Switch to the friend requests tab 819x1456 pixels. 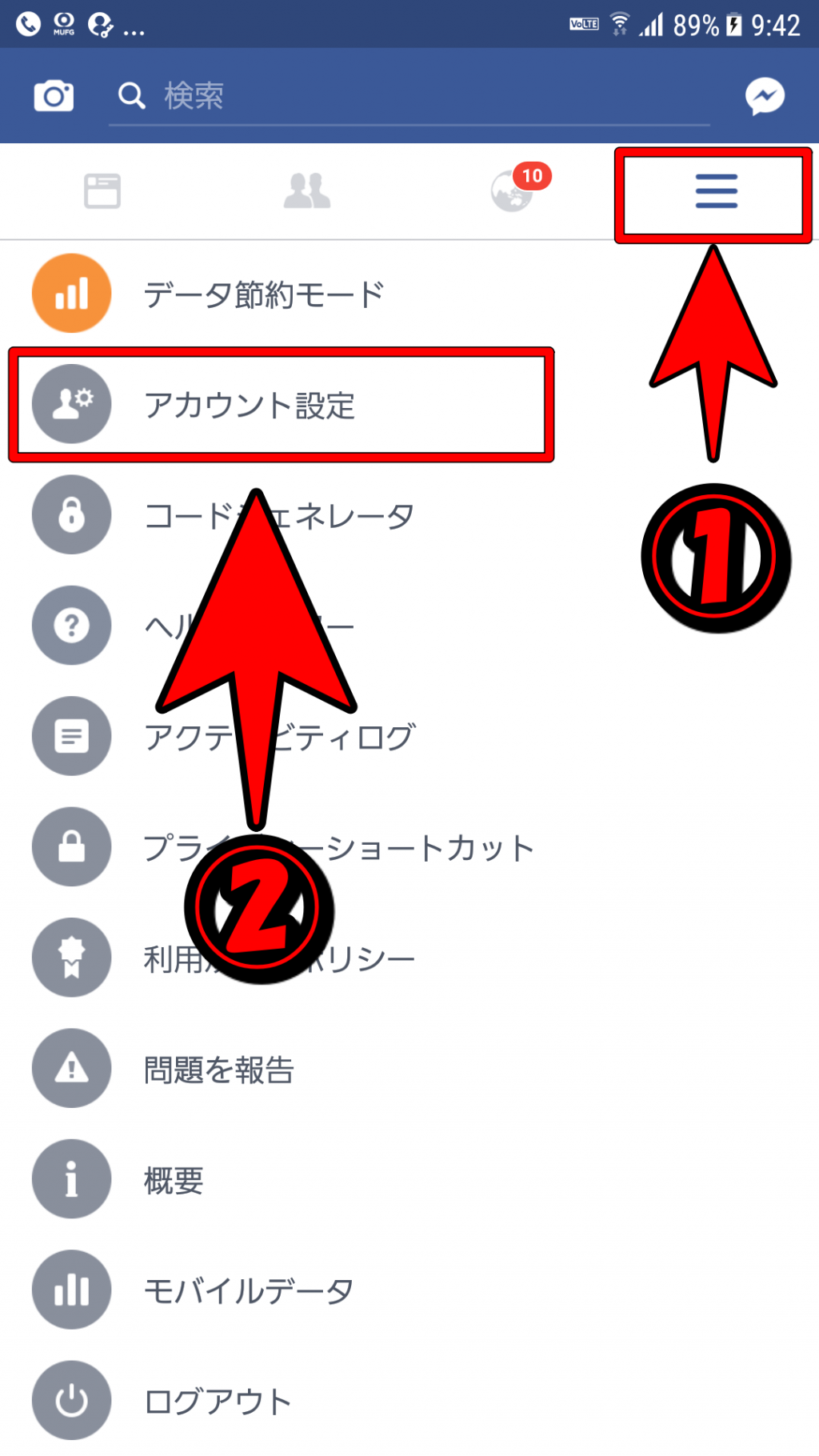pyautogui.click(x=307, y=191)
